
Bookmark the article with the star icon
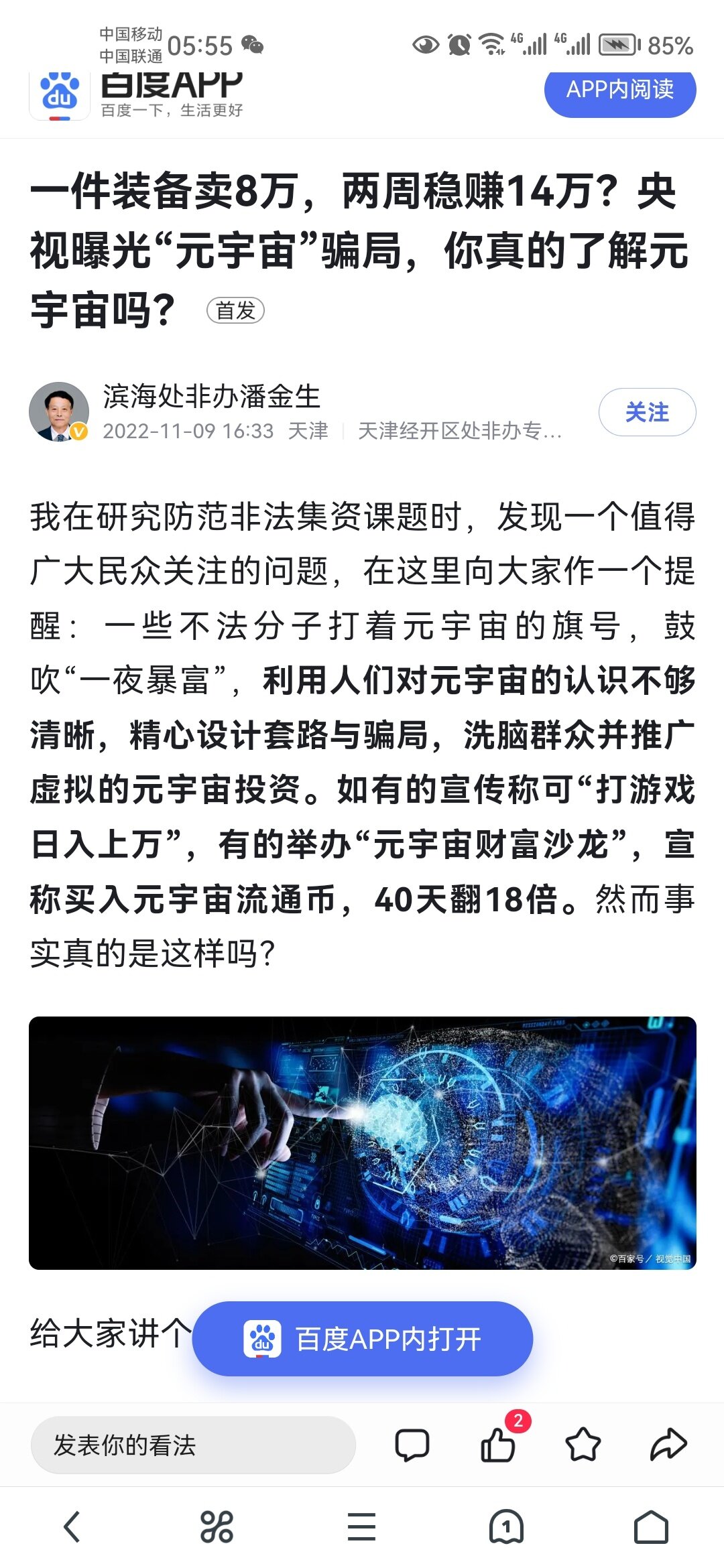583,1445
